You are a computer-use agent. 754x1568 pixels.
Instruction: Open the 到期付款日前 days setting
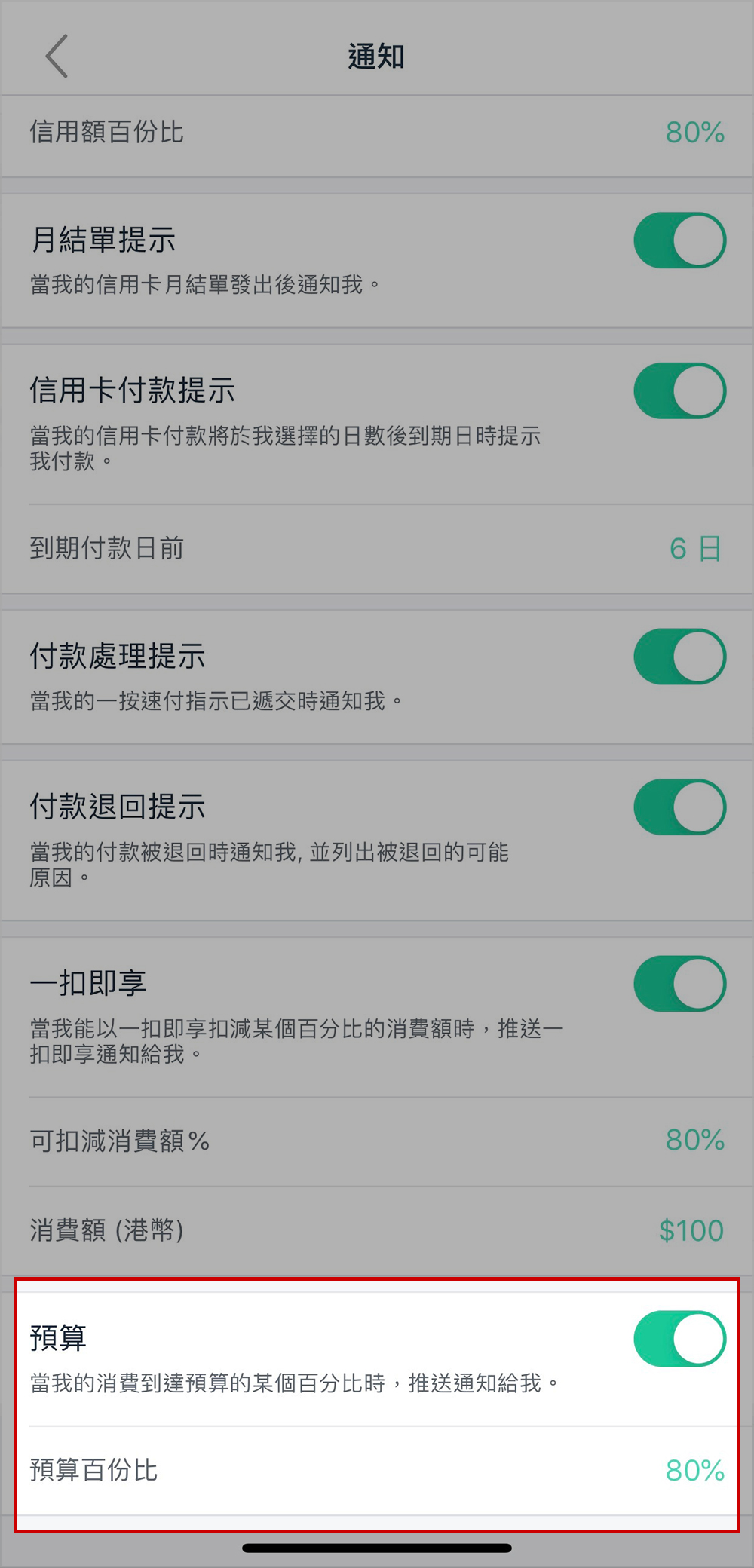694,548
